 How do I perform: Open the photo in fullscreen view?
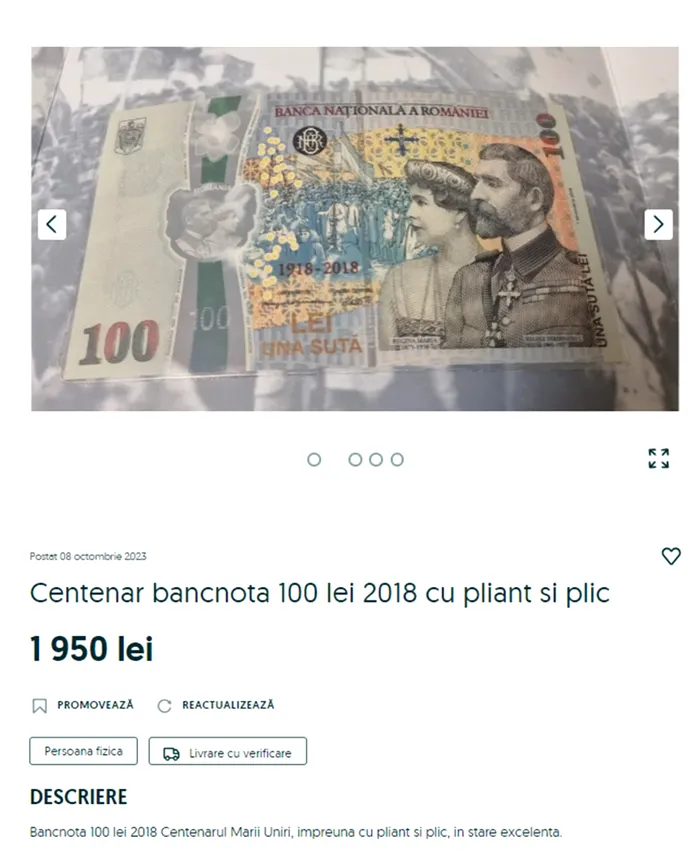click(658, 459)
